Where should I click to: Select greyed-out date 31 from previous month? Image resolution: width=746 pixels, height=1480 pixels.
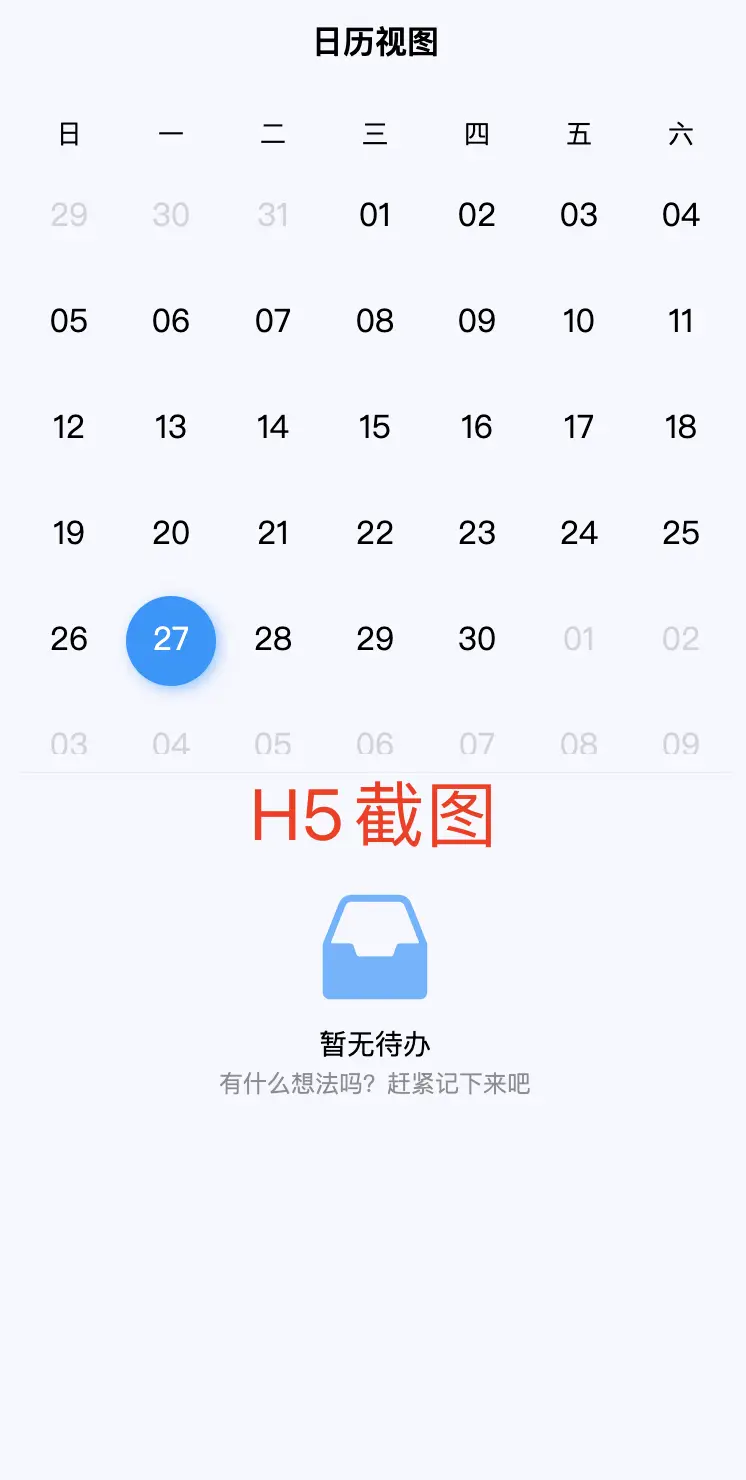coord(272,215)
